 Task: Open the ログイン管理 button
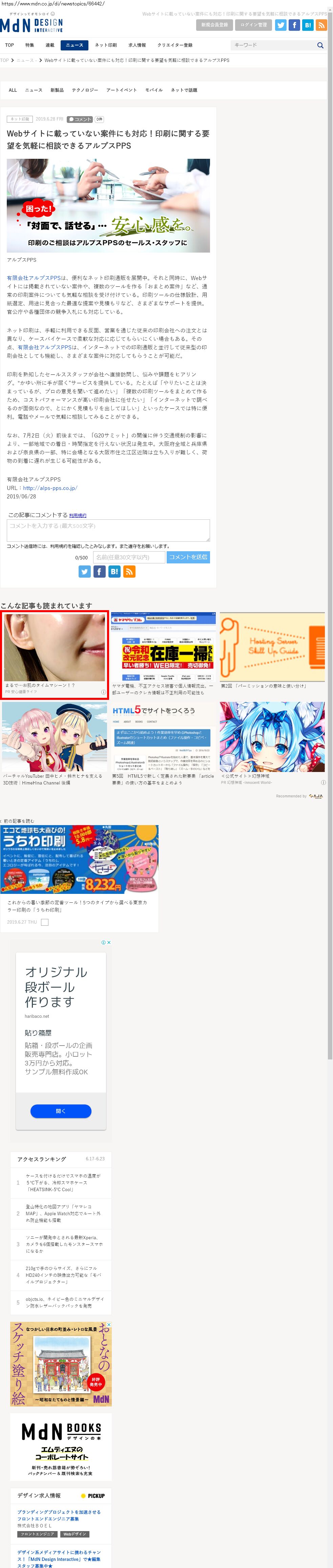point(253,25)
